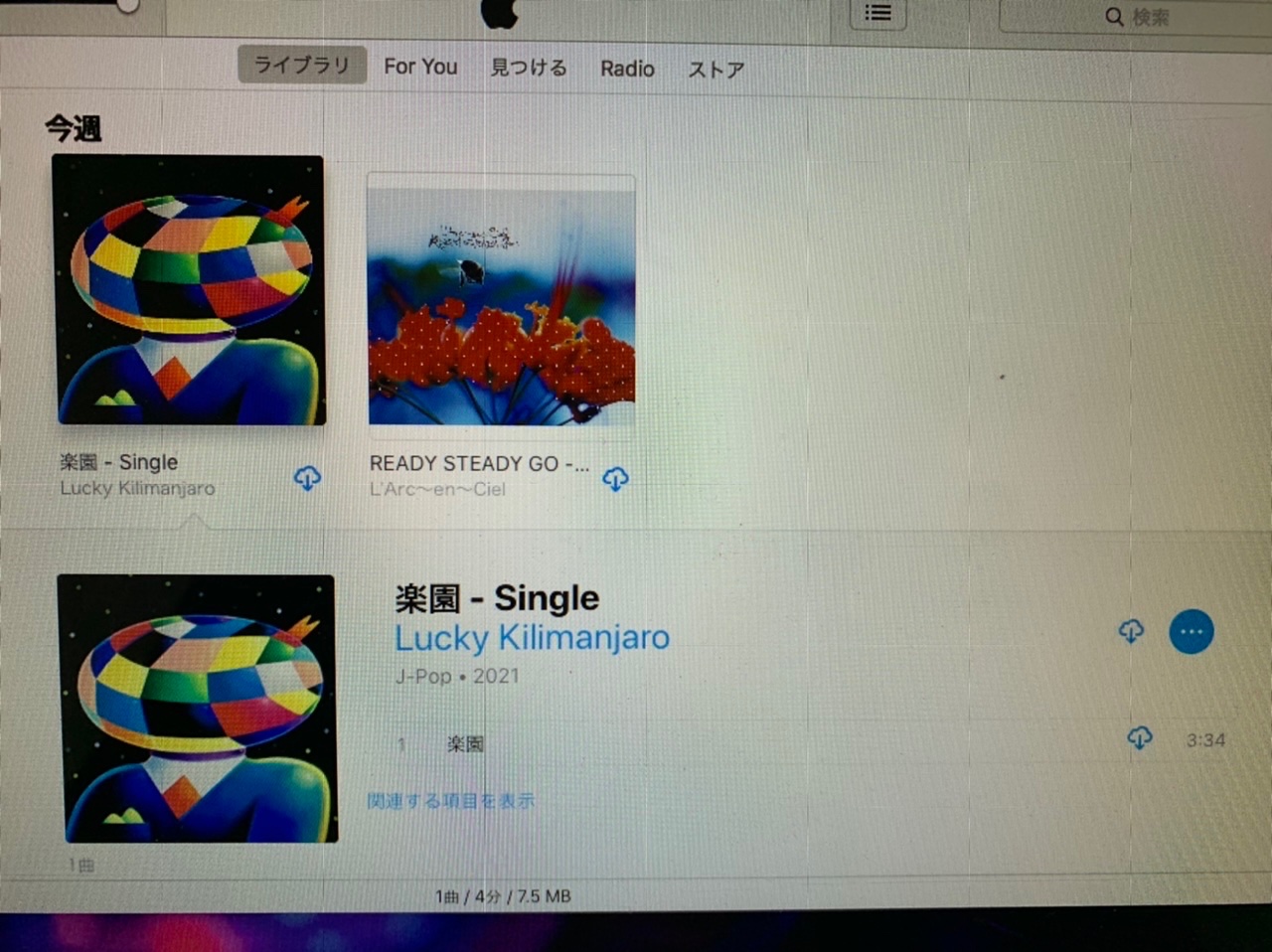The height and width of the screenshot is (952, 1272).
Task: Switch to the For You tab
Action: [420, 67]
